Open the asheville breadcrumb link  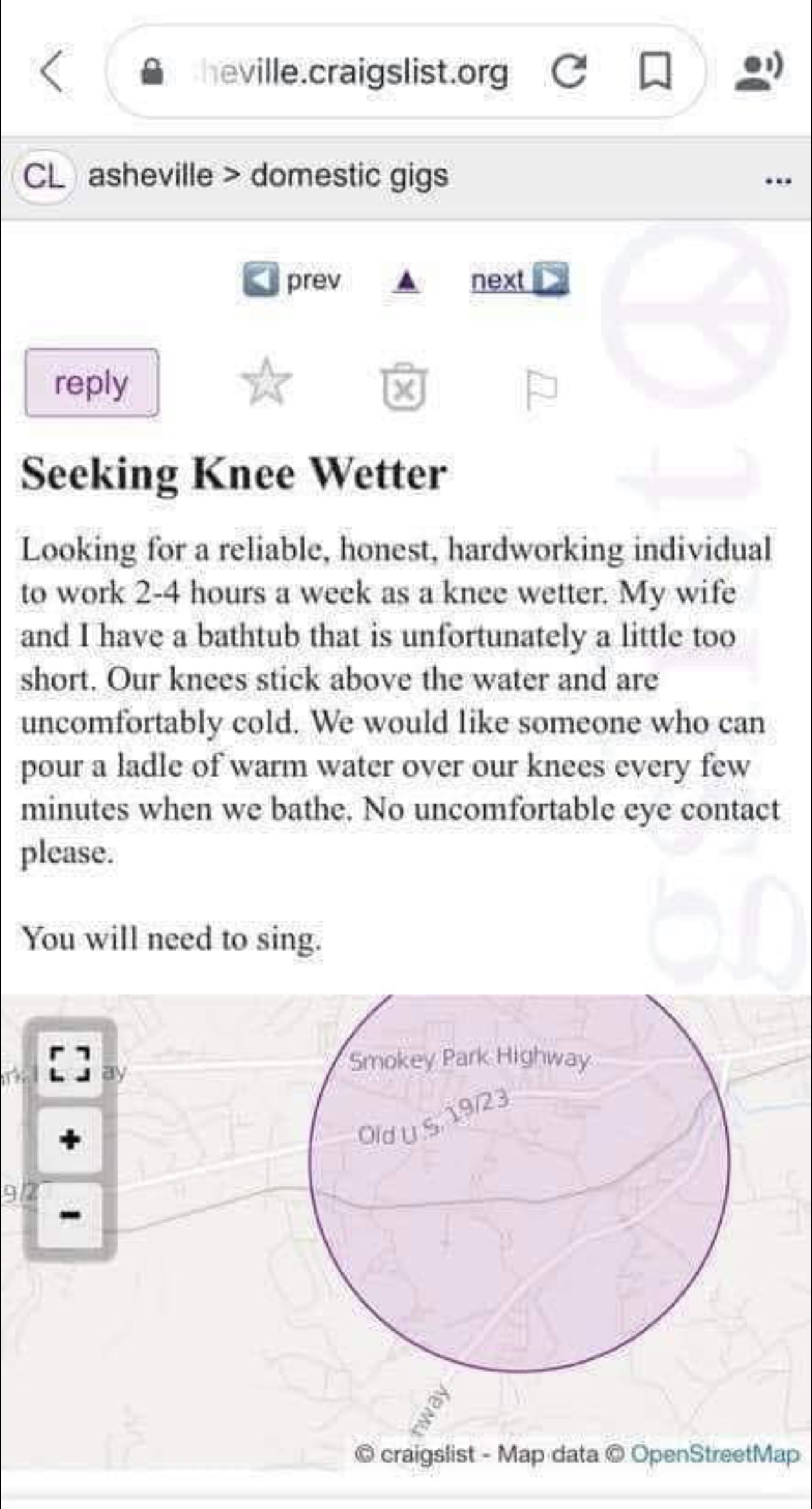coord(151,175)
